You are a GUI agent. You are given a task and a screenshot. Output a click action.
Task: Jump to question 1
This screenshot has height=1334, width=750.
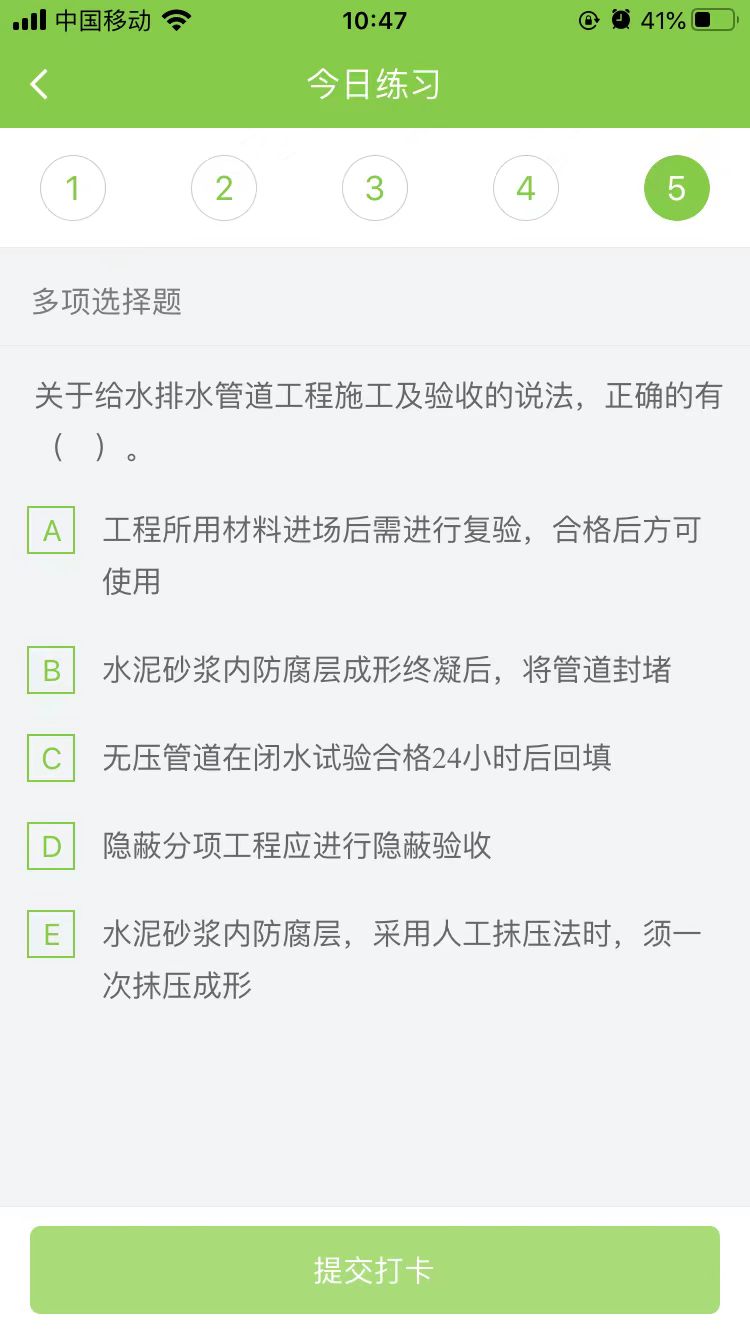73,188
